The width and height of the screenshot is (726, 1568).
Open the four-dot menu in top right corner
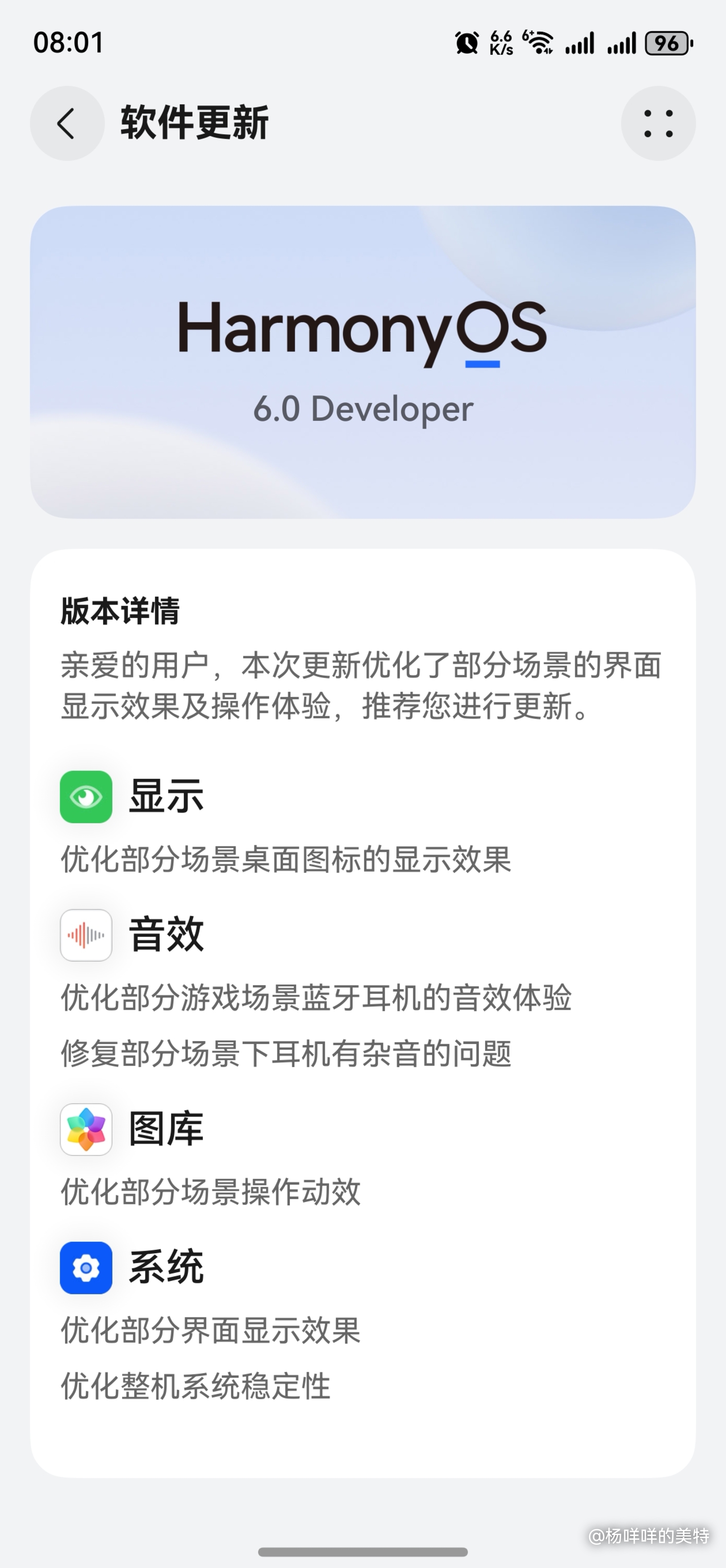pyautogui.click(x=658, y=123)
